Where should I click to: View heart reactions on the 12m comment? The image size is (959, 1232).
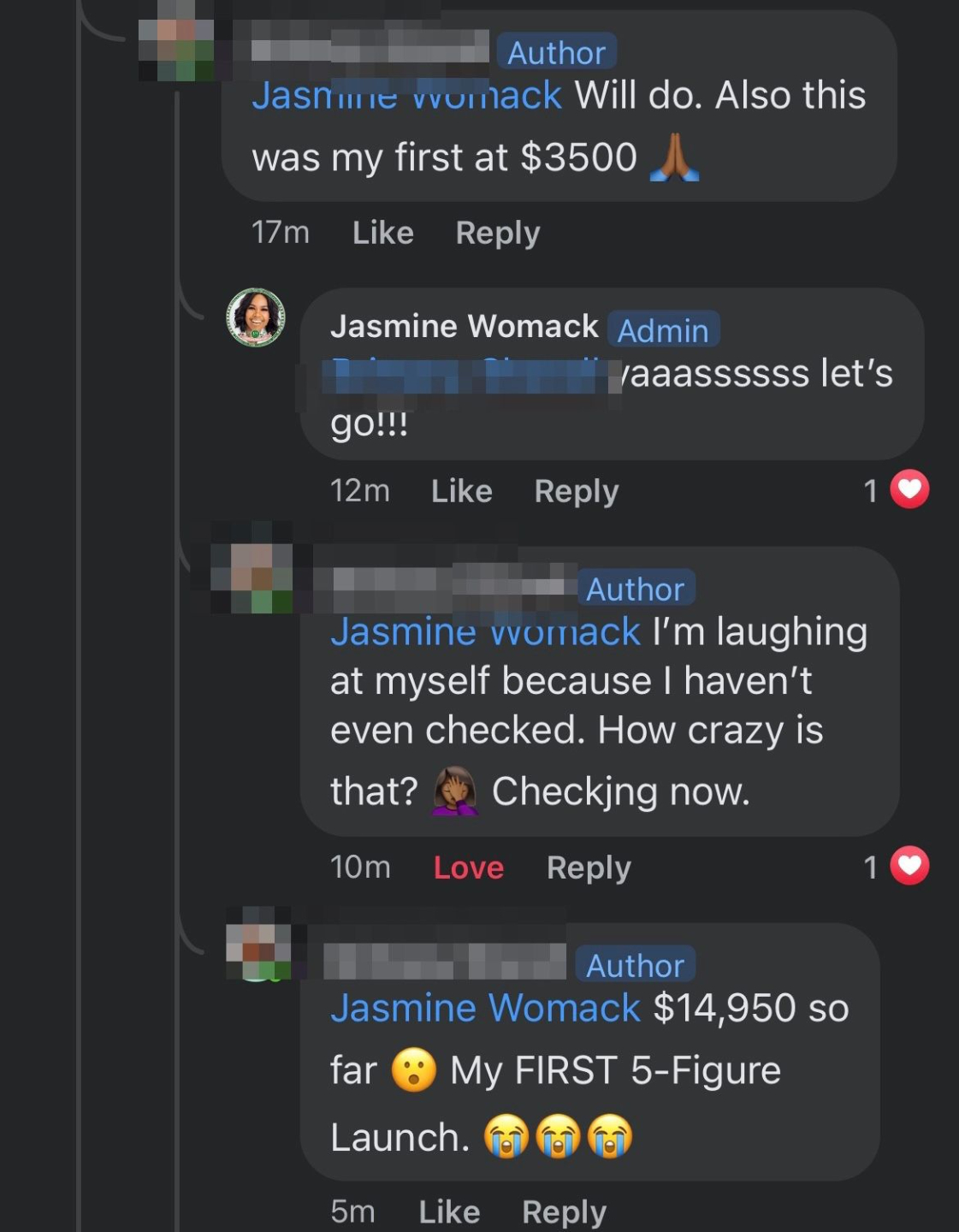coord(896,490)
